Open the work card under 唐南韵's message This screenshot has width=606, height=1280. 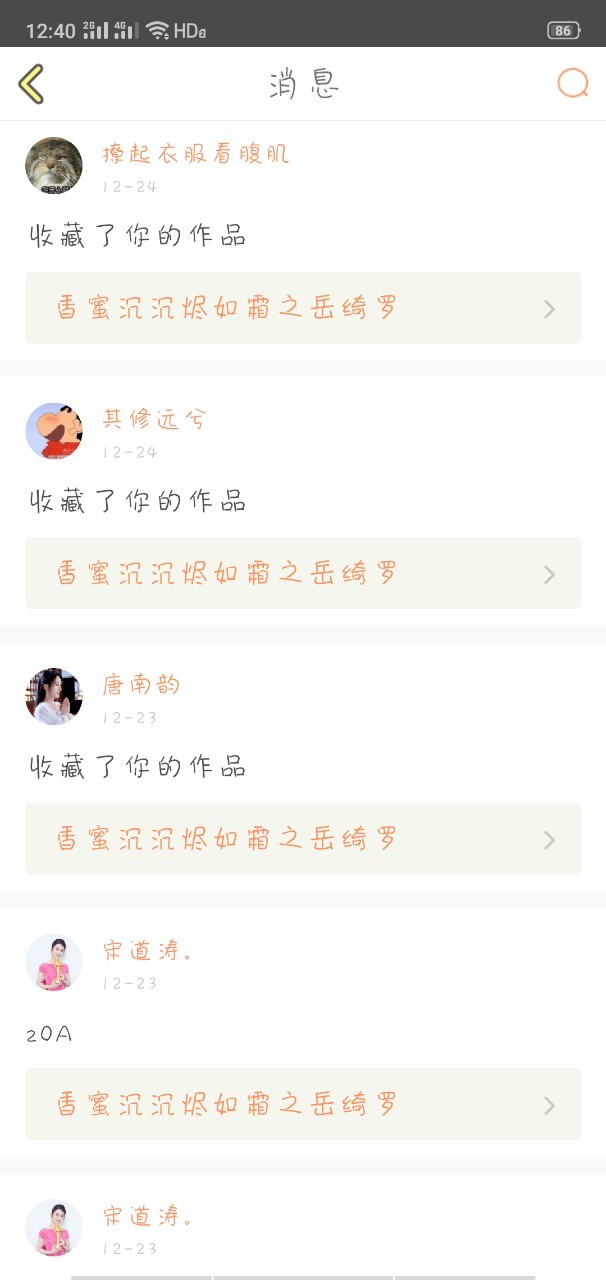[x=303, y=839]
